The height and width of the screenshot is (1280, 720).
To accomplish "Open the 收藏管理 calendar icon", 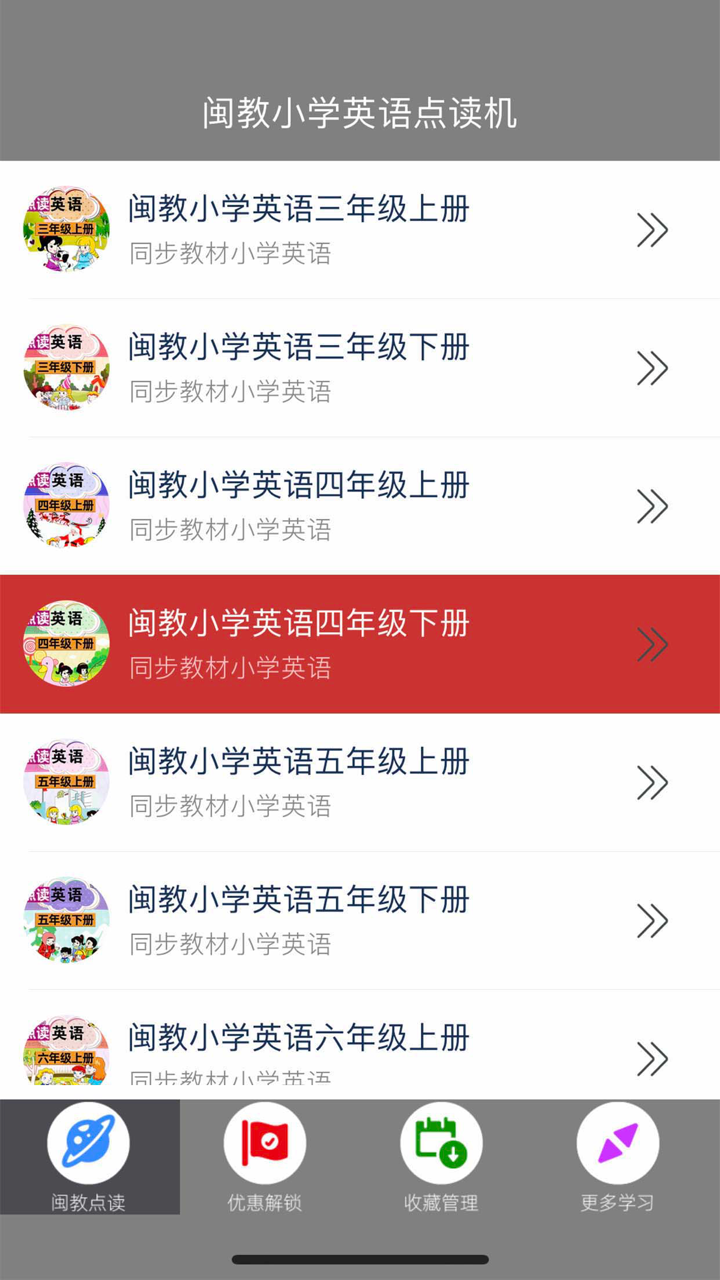I will coord(441,1140).
